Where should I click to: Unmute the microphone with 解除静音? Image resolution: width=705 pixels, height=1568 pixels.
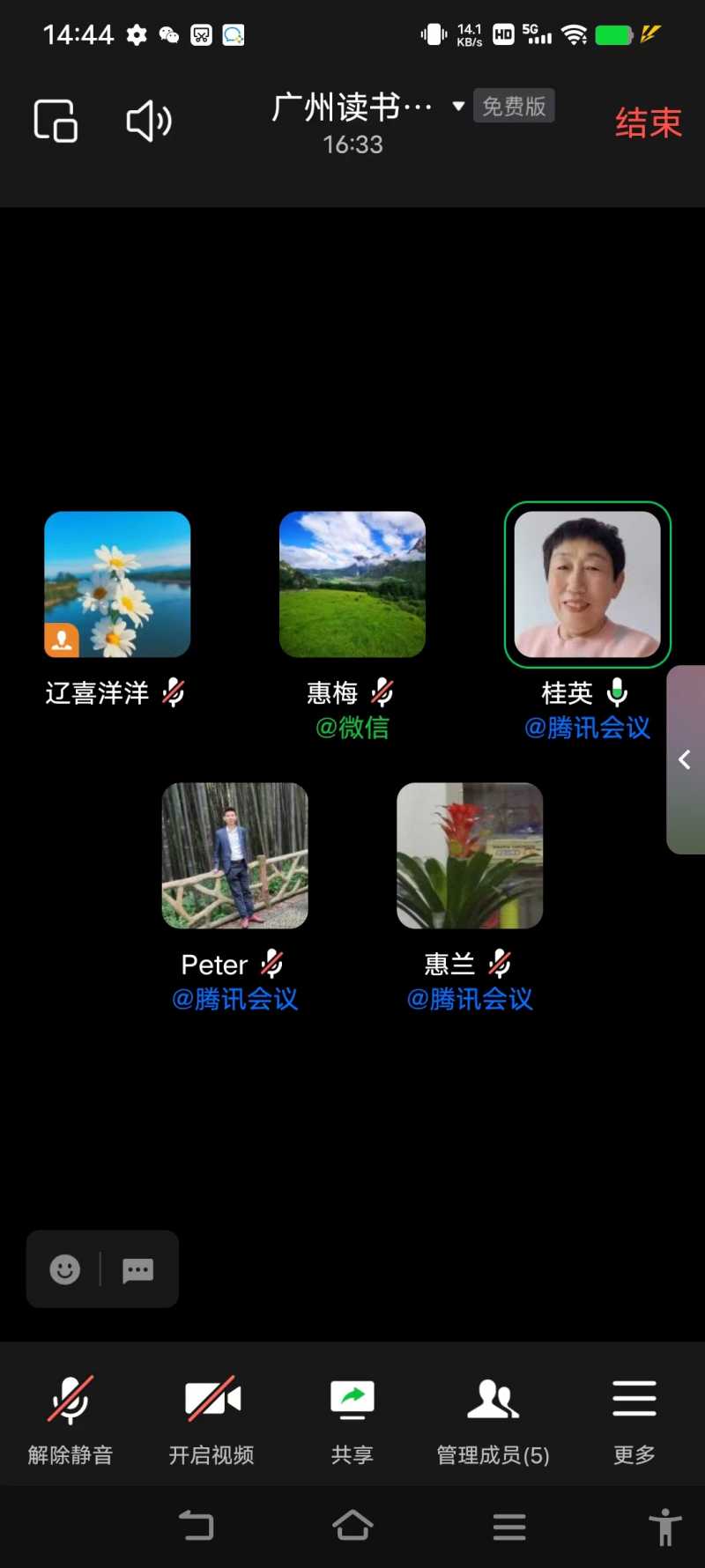[x=70, y=1416]
